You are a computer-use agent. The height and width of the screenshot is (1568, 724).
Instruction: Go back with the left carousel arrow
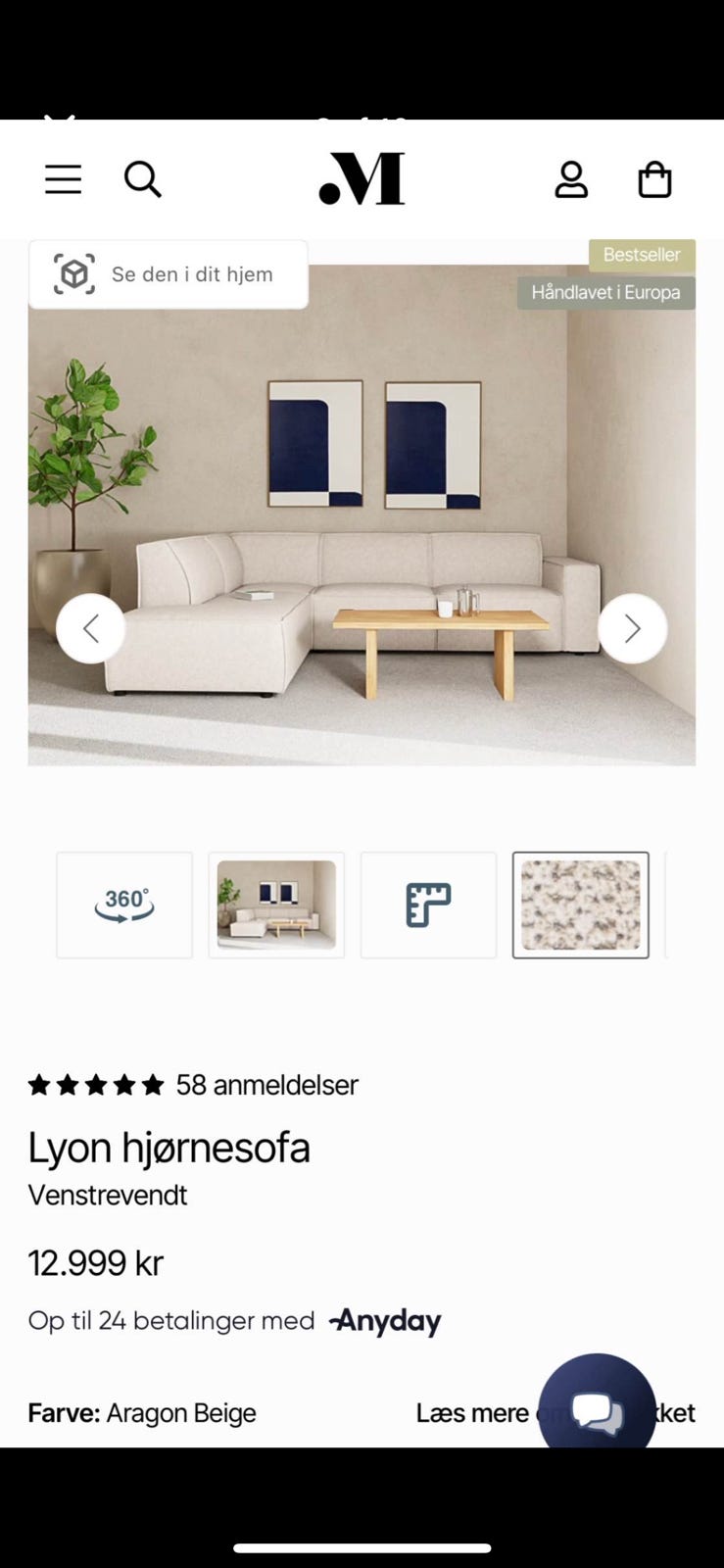pyautogui.click(x=91, y=628)
